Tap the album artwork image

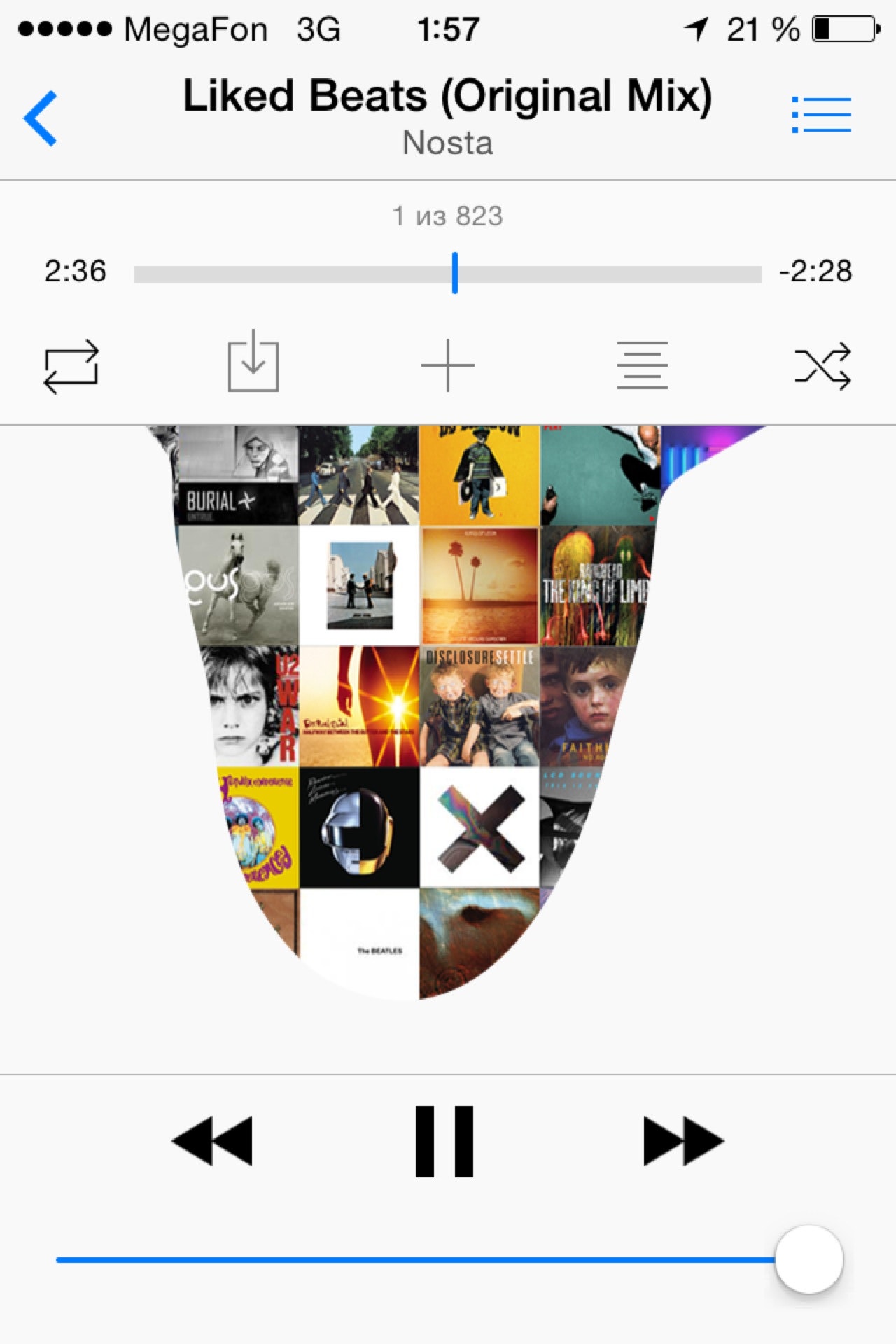tap(420, 707)
